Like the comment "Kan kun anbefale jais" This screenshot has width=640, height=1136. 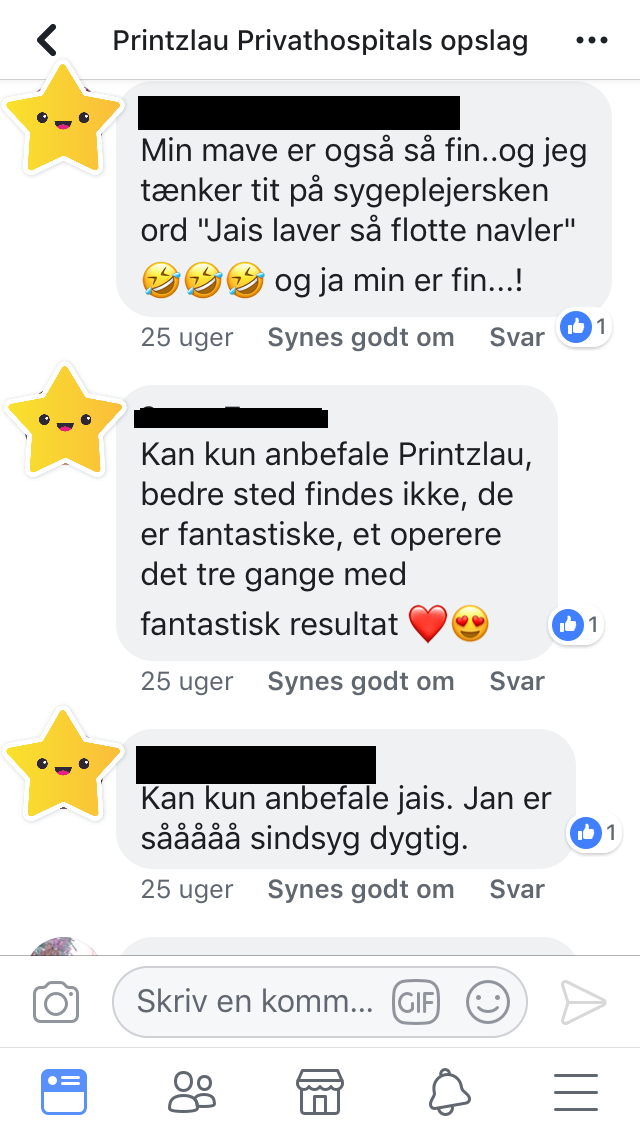click(360, 890)
